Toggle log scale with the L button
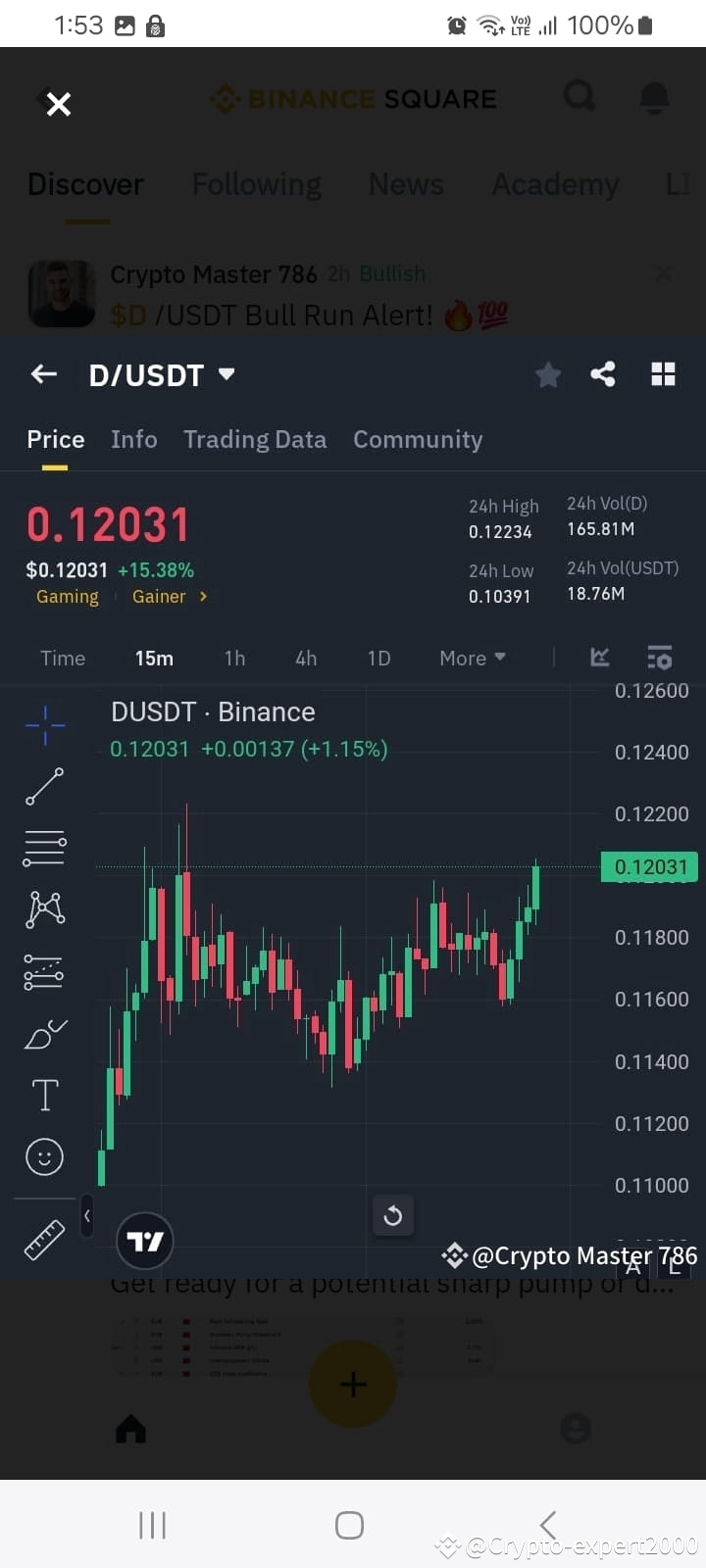 click(675, 1266)
